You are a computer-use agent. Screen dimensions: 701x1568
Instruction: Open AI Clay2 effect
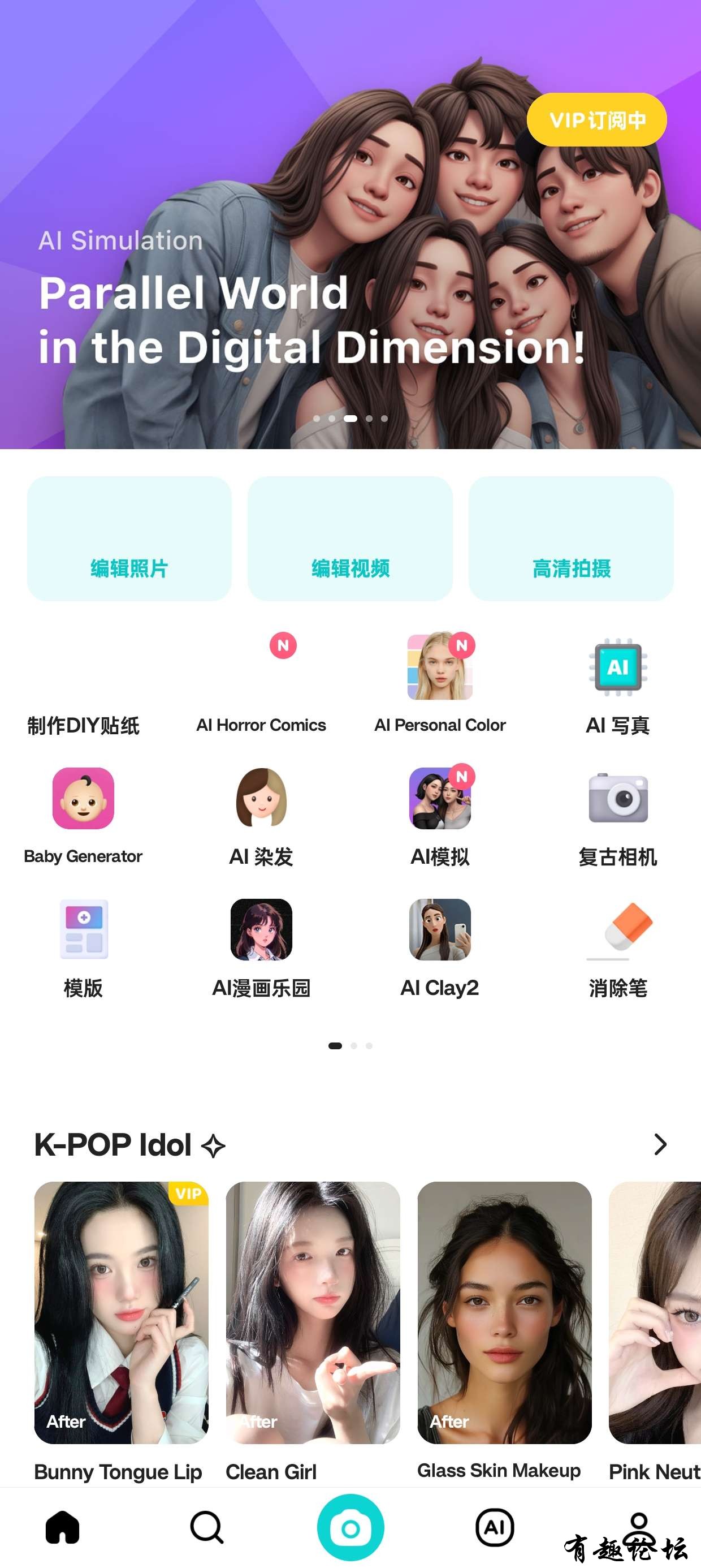[440, 944]
